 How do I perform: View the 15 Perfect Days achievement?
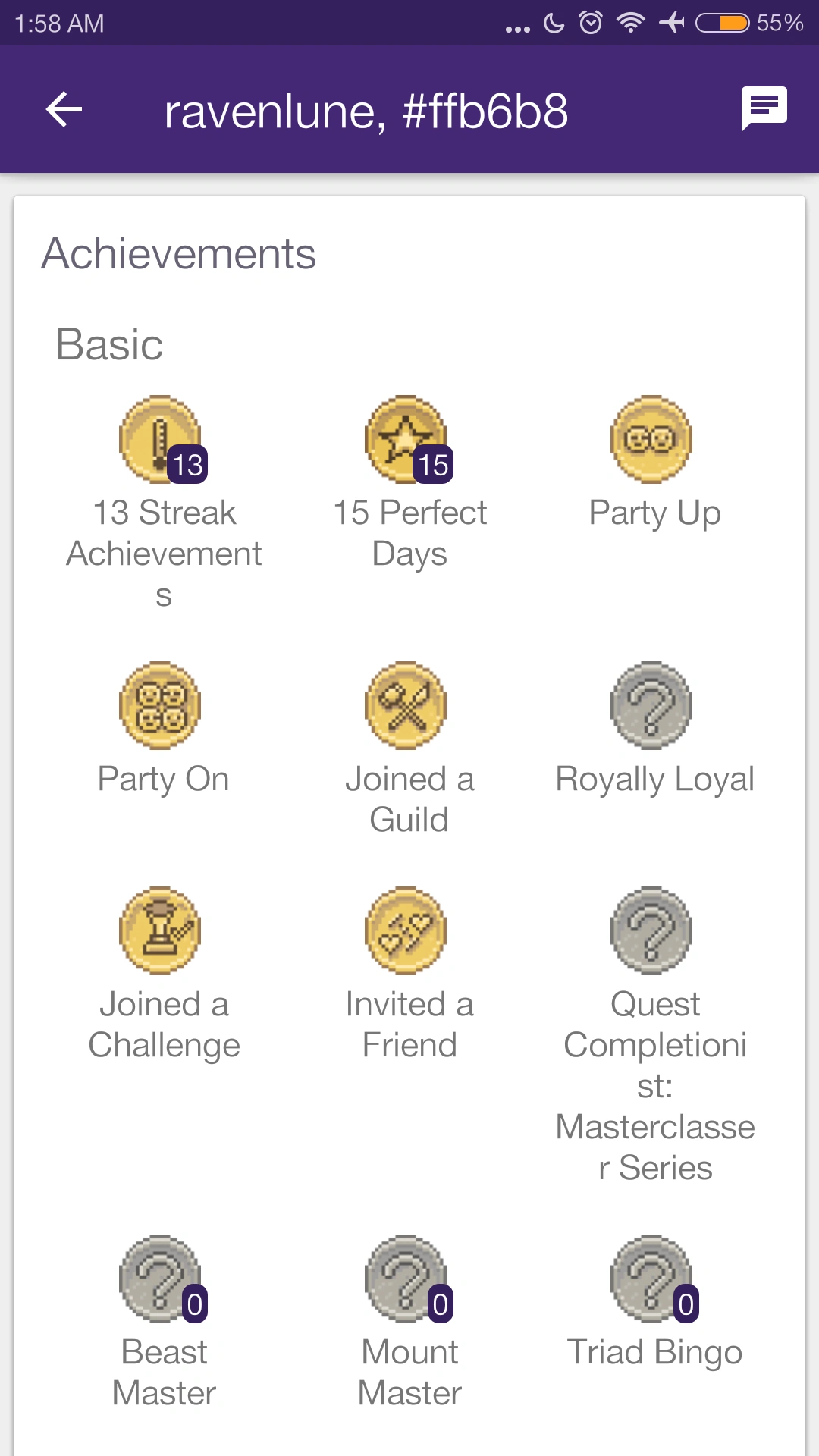[x=407, y=440]
